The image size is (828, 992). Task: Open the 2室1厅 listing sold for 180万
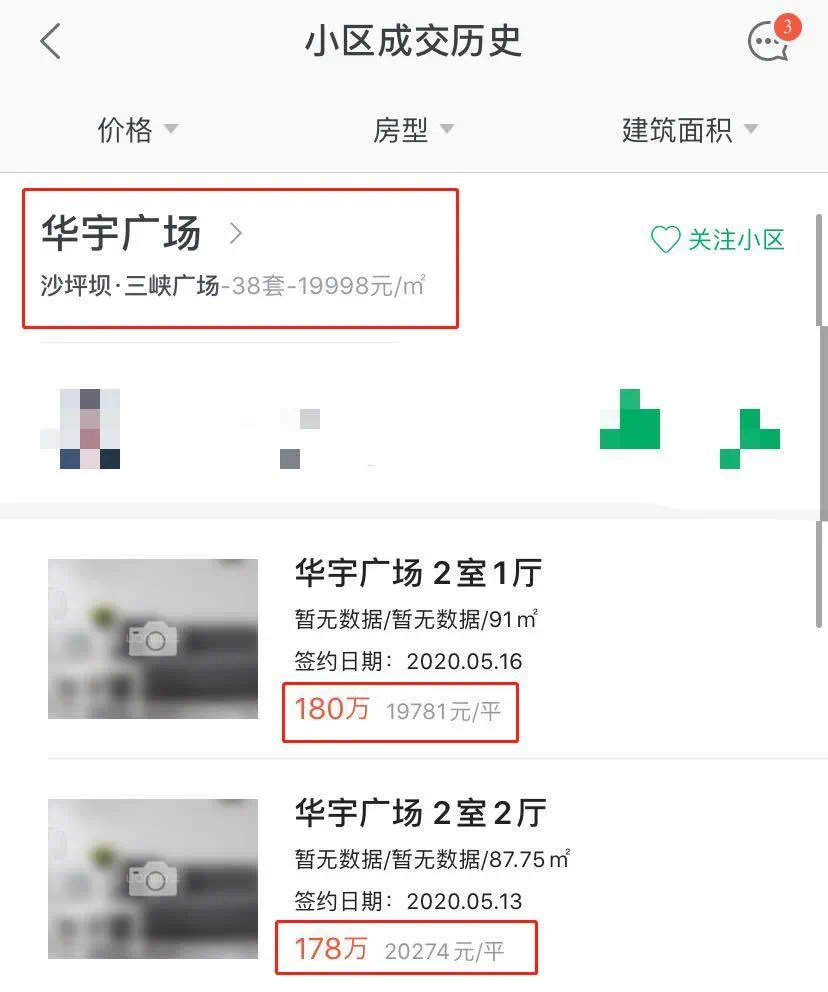pos(418,573)
